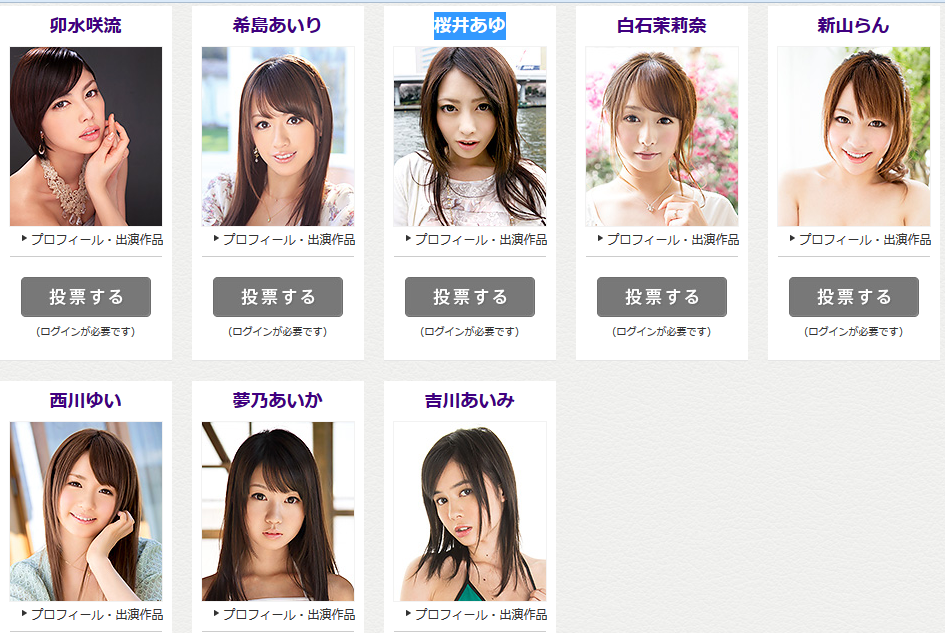Open プロフィール・出演作品 link for 希島あいり
This screenshot has width=945, height=633.
point(288,240)
